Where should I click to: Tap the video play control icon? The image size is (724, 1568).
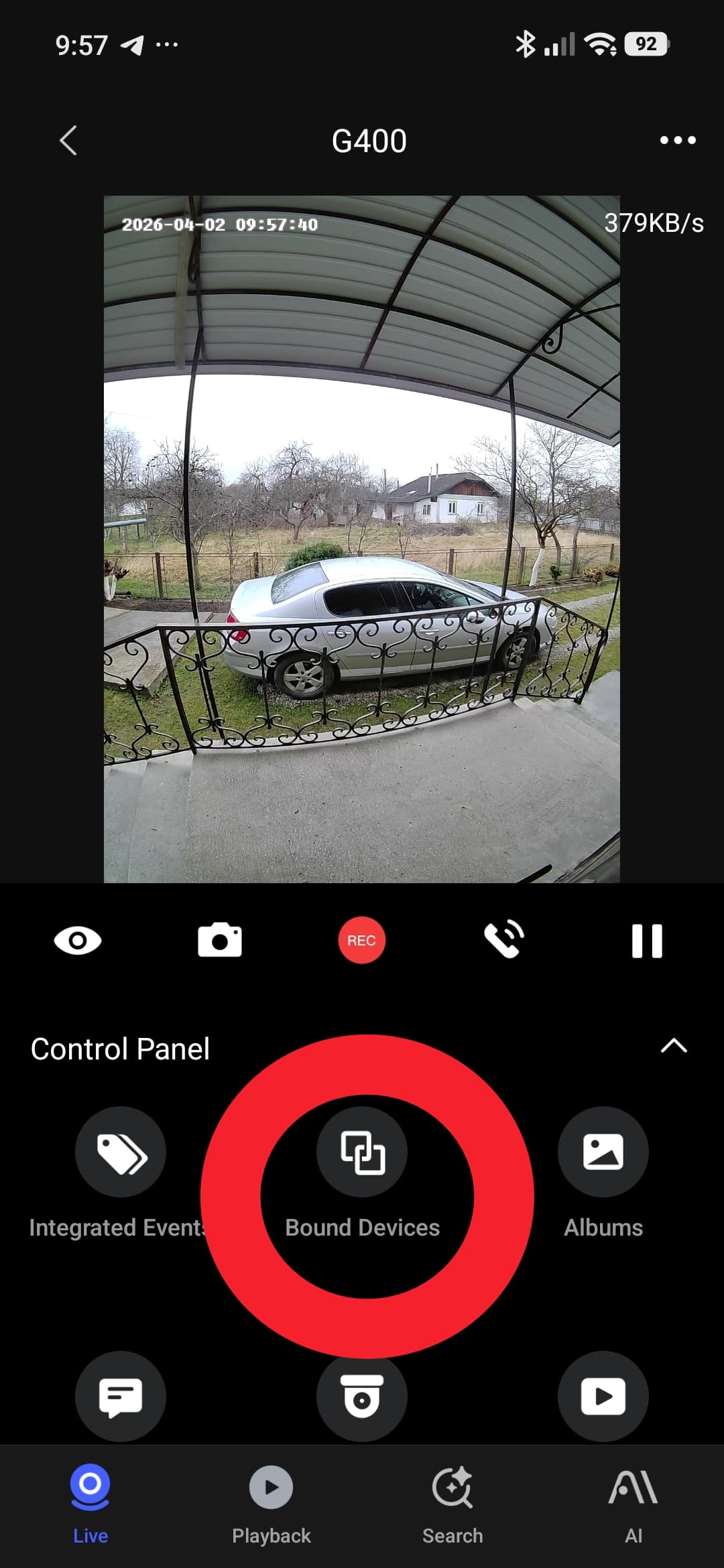coord(603,1397)
